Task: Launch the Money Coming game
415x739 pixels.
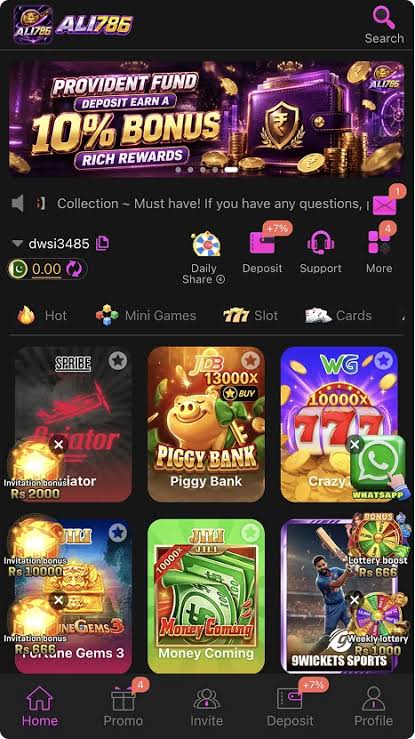Action: coord(206,596)
